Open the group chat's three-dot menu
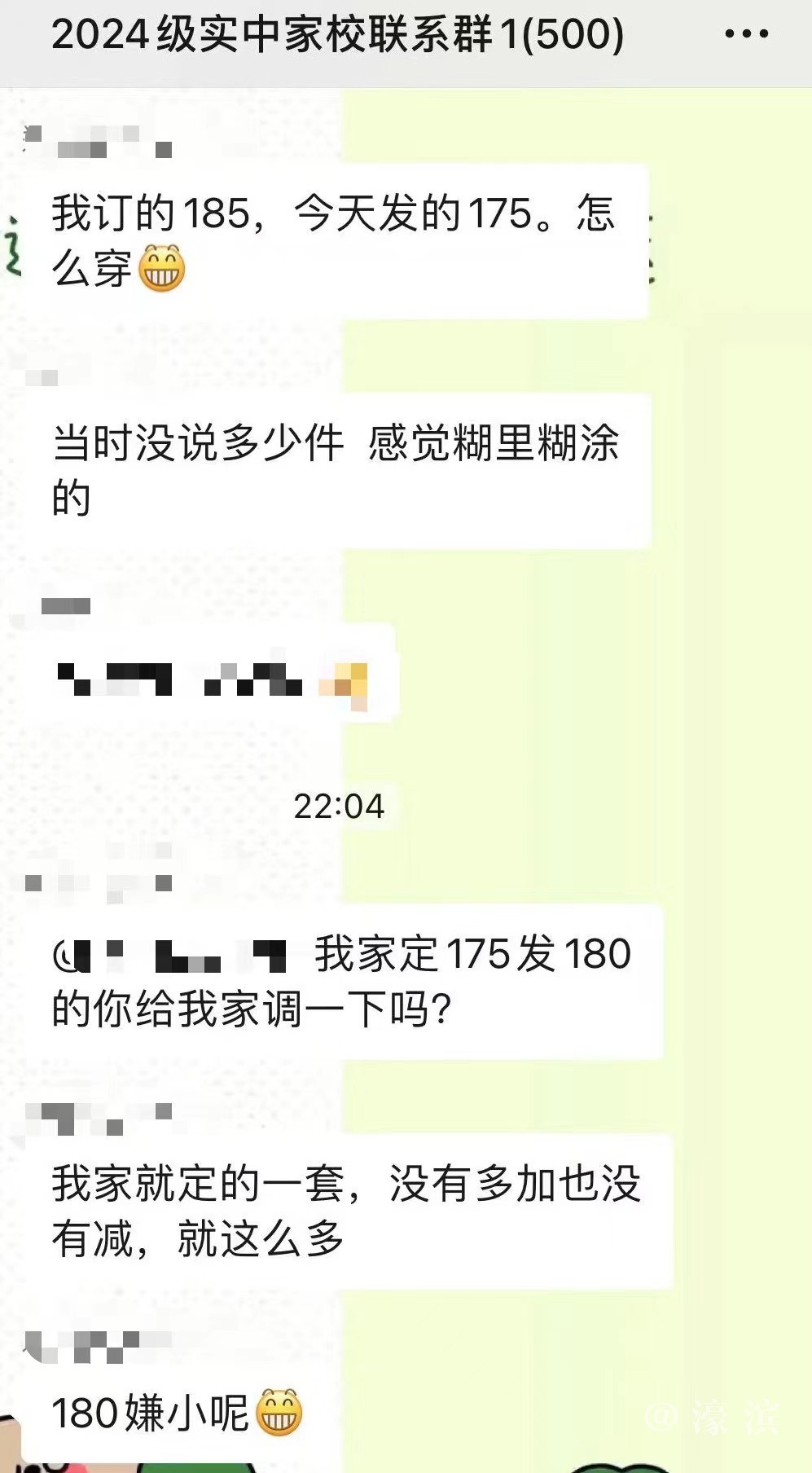The height and width of the screenshot is (1473, 812). [x=746, y=34]
